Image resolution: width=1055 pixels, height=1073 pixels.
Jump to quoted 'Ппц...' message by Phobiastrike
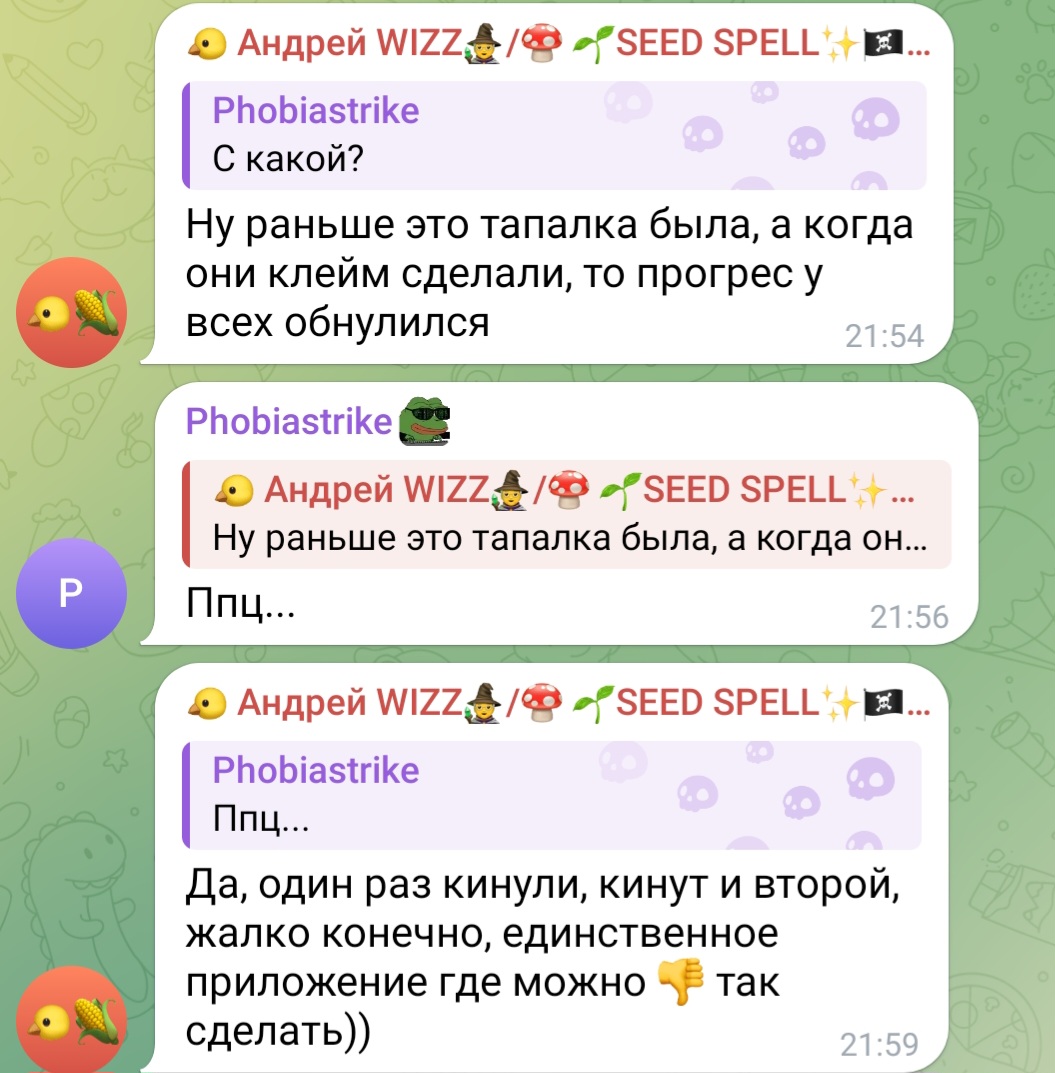(x=553, y=795)
